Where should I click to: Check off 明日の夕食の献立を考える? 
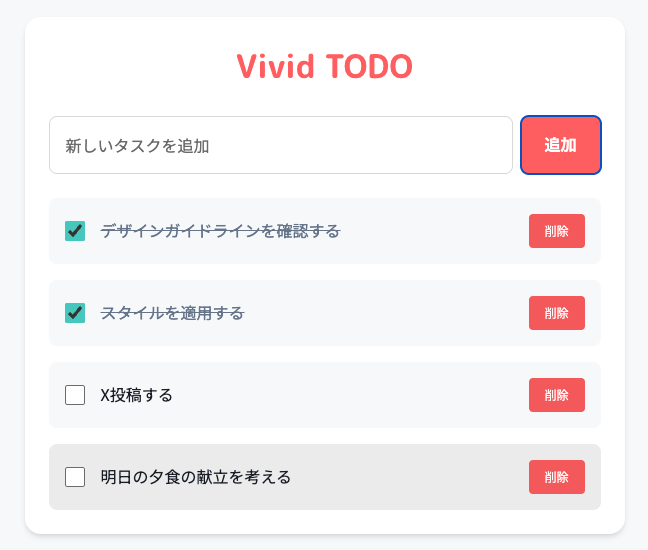[x=75, y=477]
